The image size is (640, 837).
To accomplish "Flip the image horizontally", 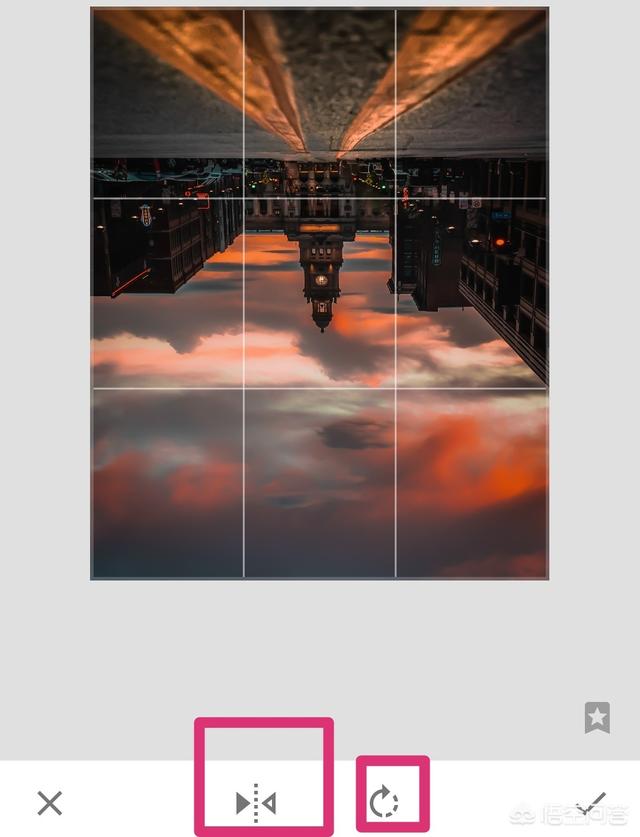I will (x=256, y=802).
